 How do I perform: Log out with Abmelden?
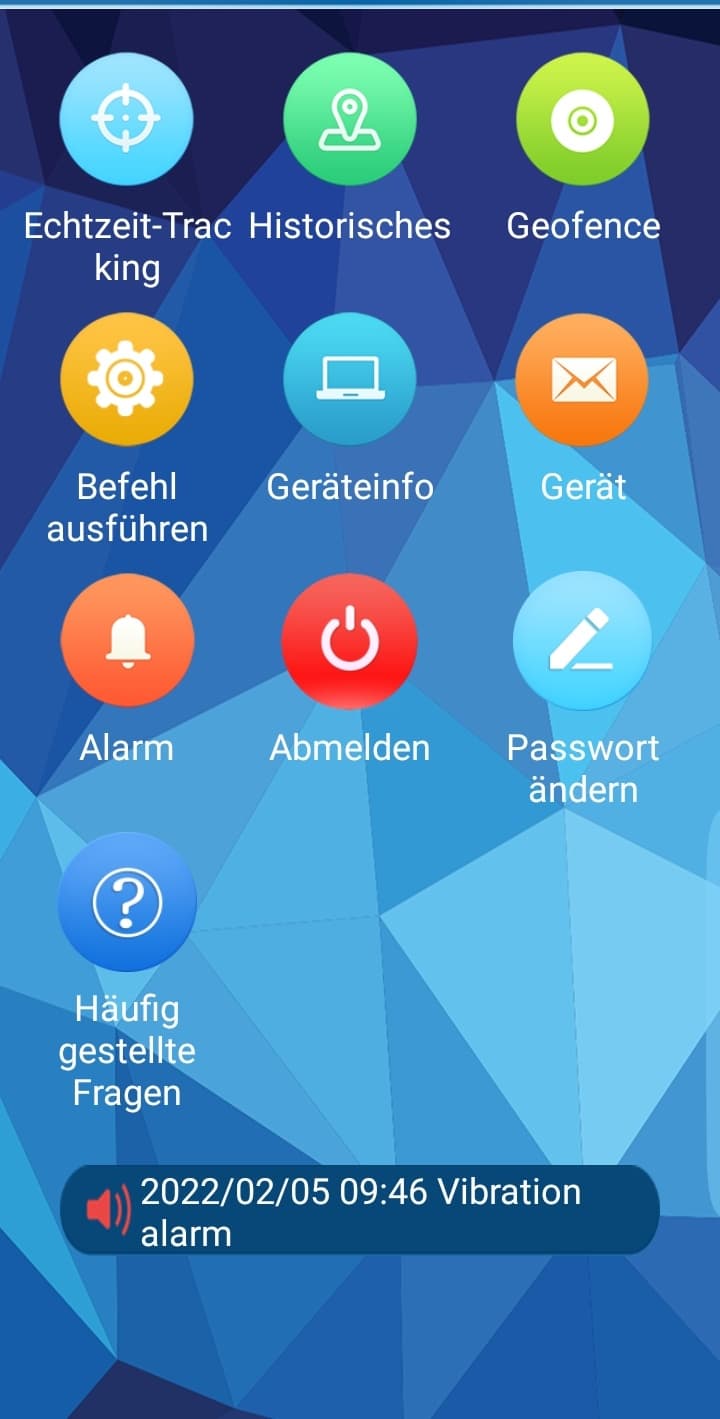tap(349, 640)
